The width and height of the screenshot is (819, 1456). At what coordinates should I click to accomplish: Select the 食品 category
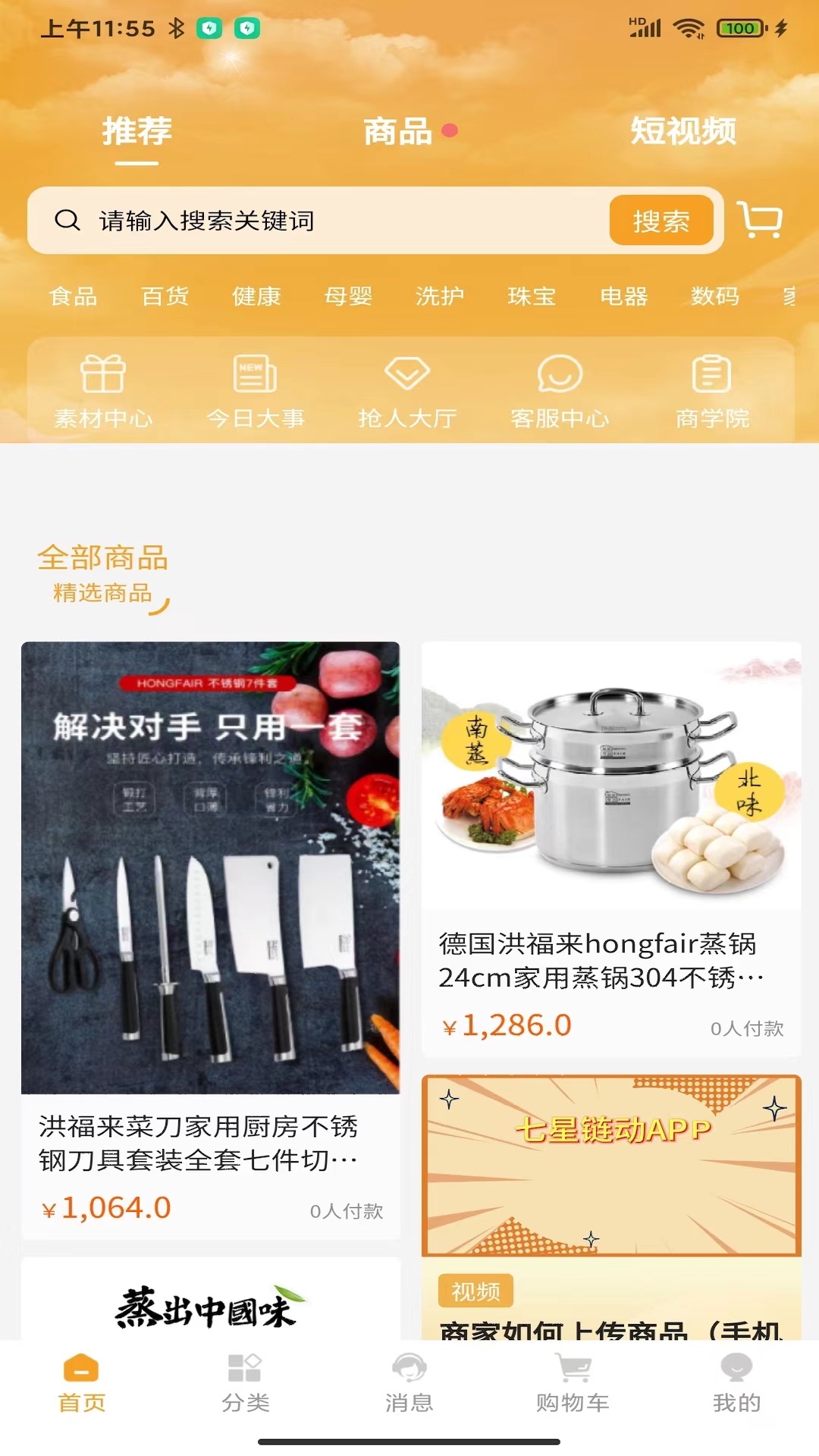pos(72,297)
